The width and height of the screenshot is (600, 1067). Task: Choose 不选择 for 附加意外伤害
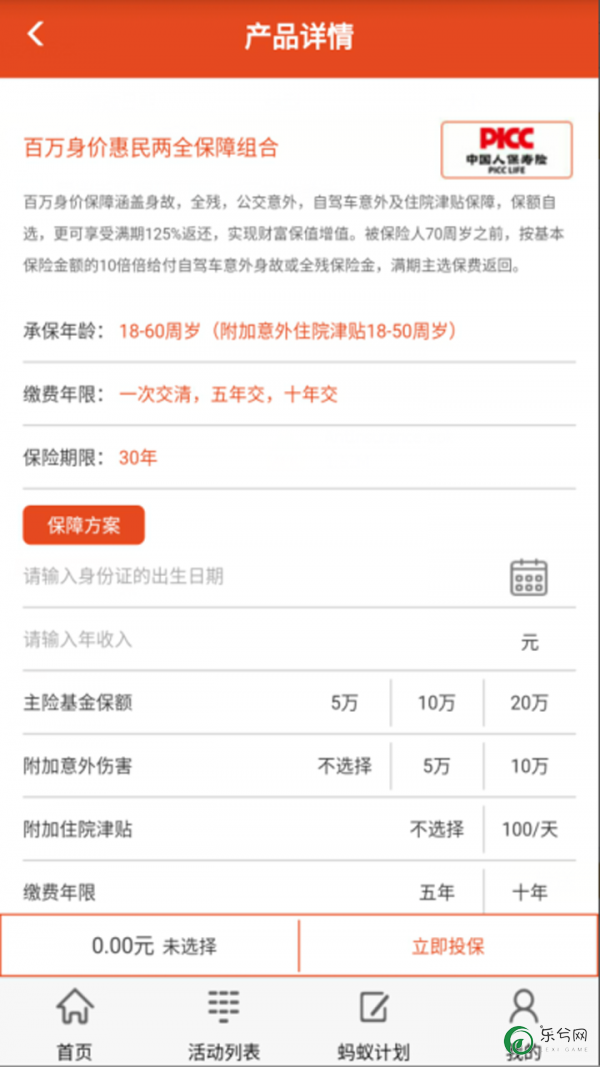(x=344, y=766)
